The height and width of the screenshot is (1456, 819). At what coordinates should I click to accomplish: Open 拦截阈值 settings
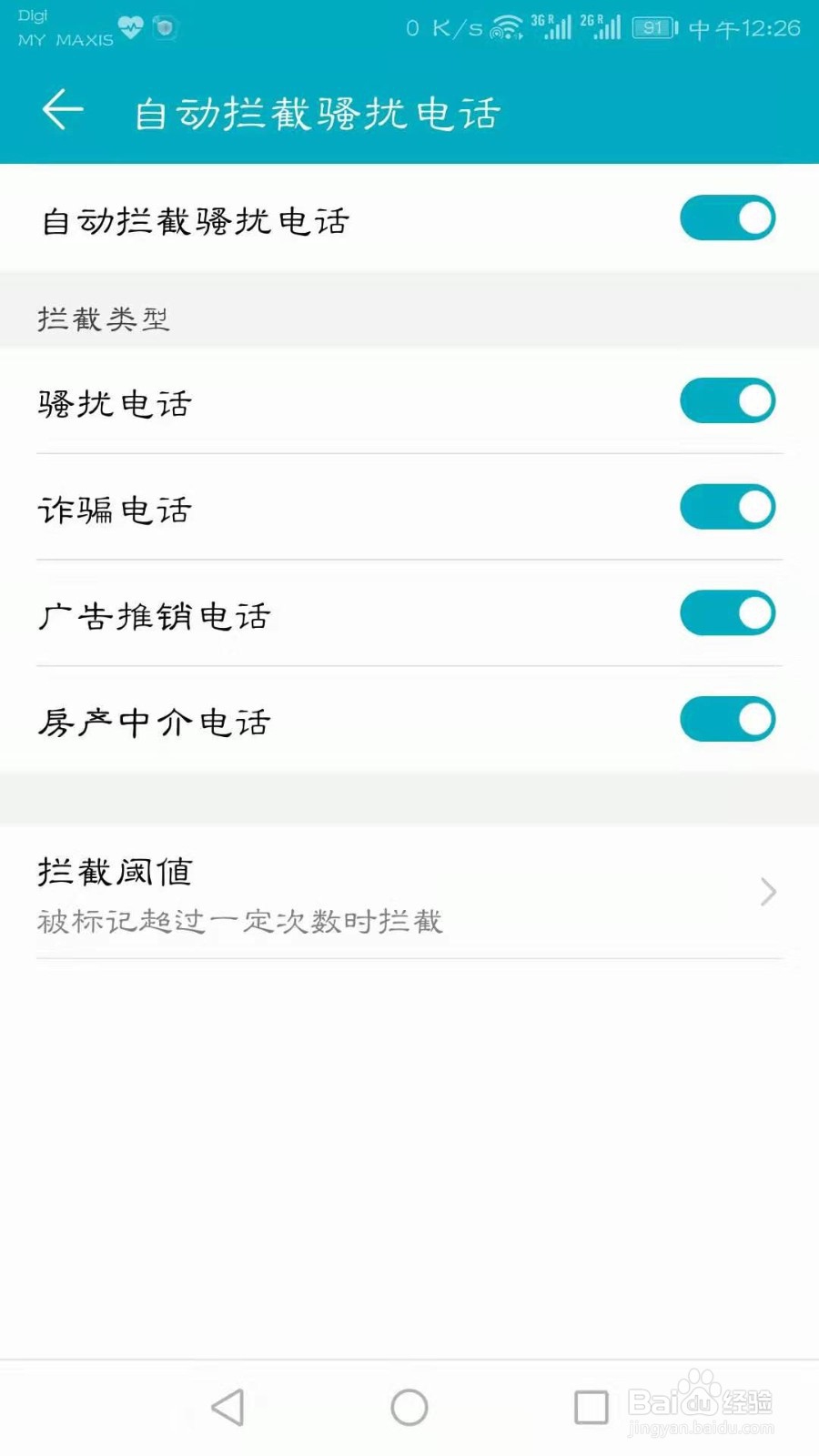coord(409,894)
